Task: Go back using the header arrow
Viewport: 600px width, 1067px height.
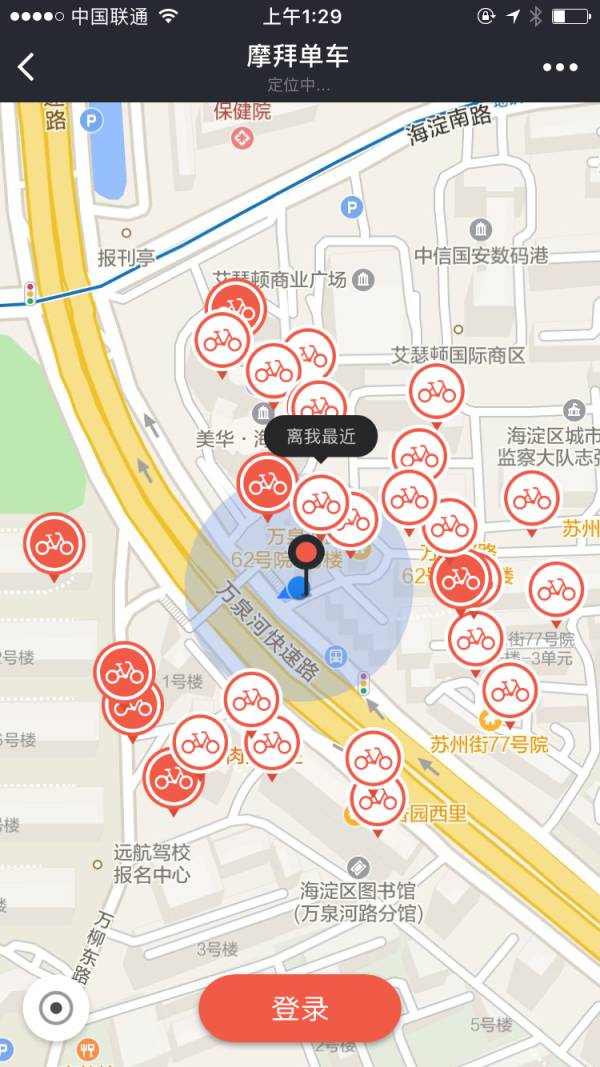Action: [x=27, y=67]
